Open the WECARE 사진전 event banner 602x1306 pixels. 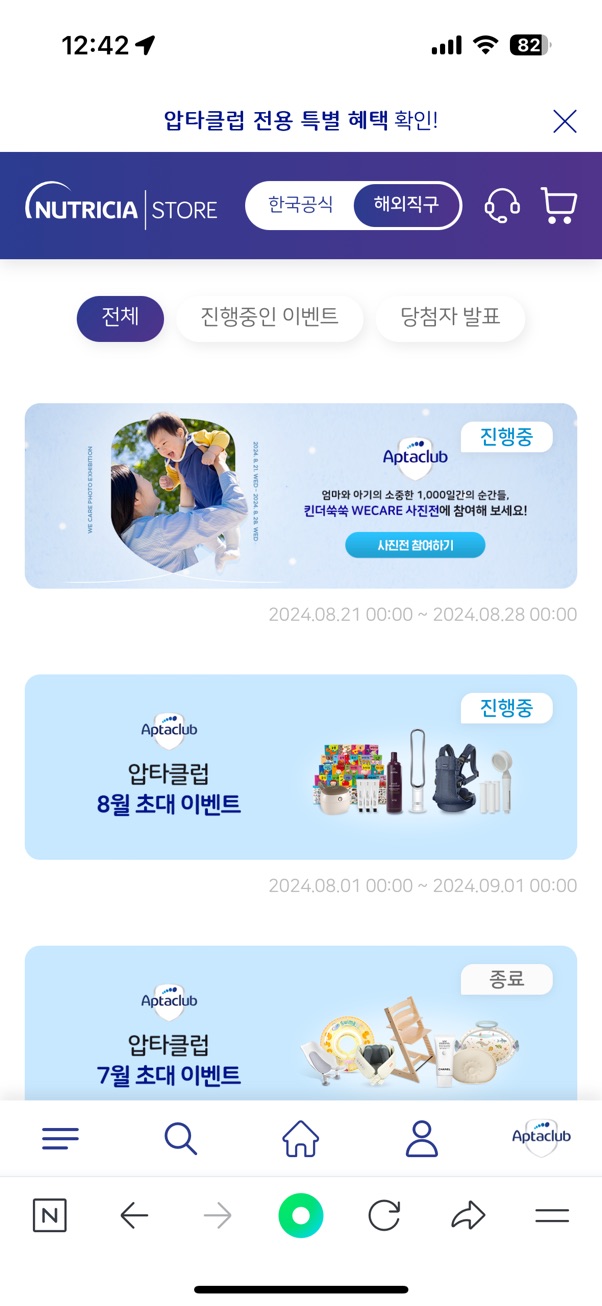click(x=300, y=496)
